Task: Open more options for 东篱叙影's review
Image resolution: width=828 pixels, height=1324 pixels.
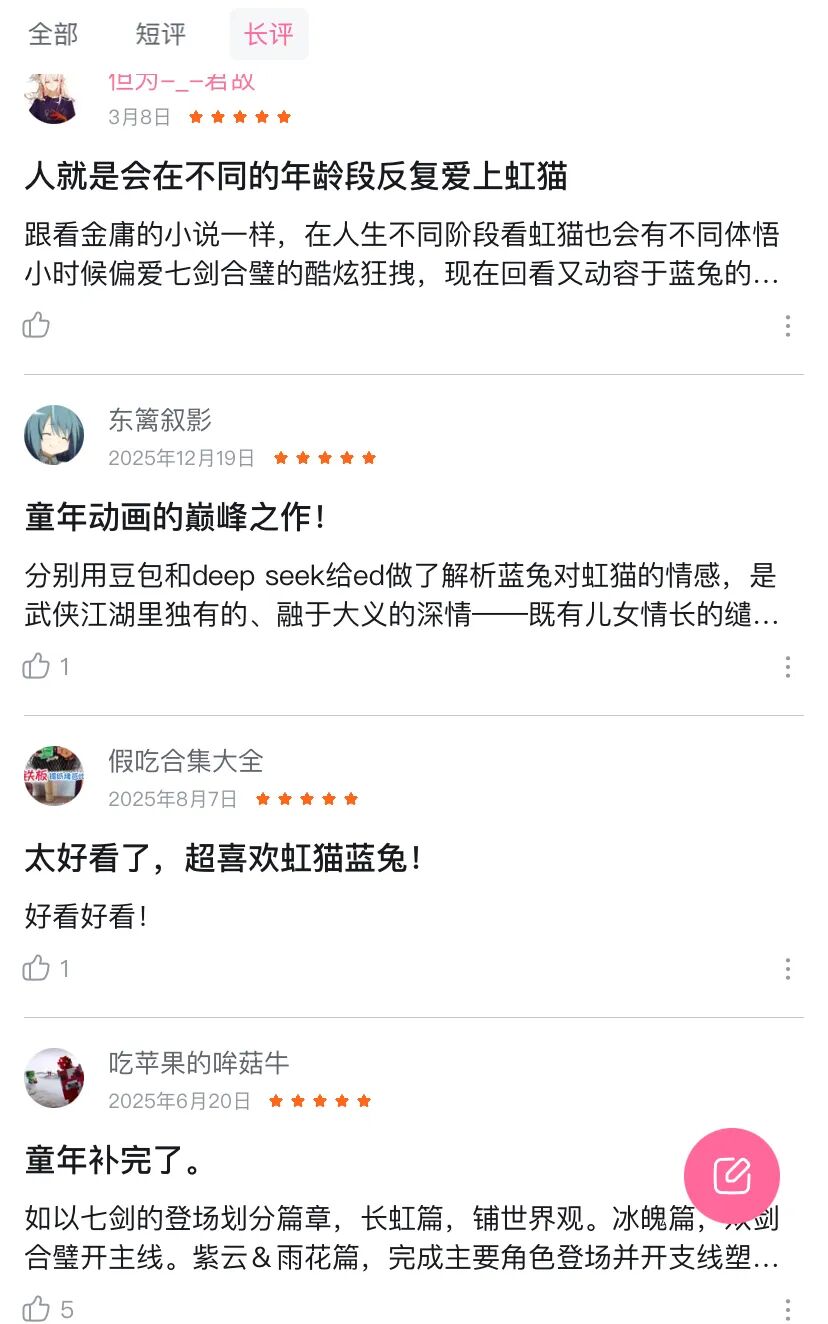Action: (x=789, y=667)
